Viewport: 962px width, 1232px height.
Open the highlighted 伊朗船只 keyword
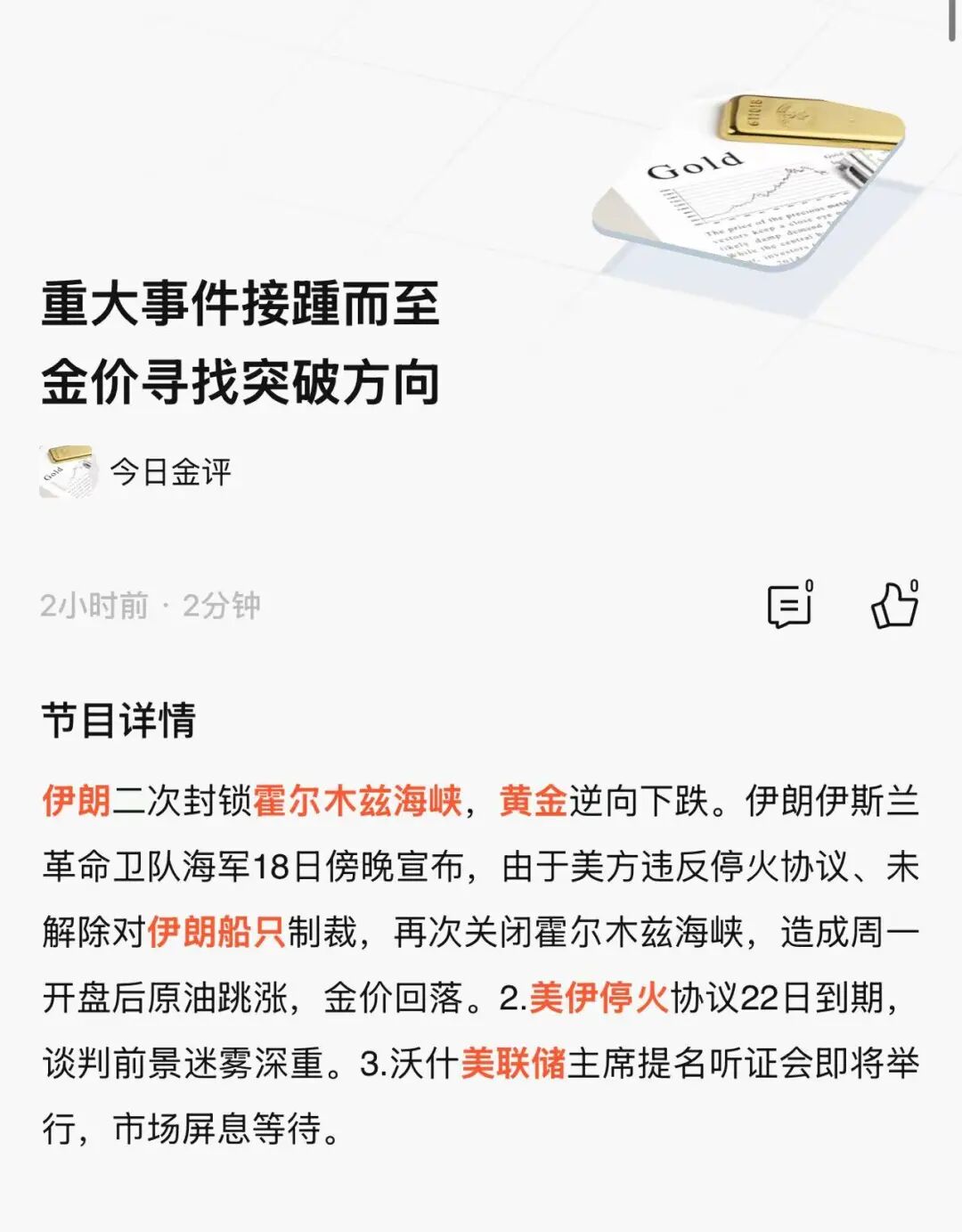(x=216, y=932)
